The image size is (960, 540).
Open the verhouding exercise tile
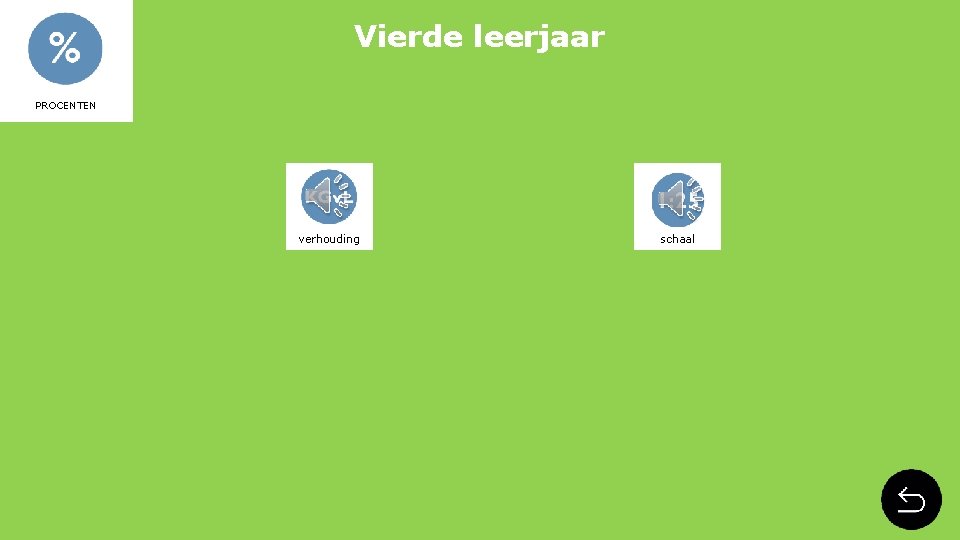(329, 206)
